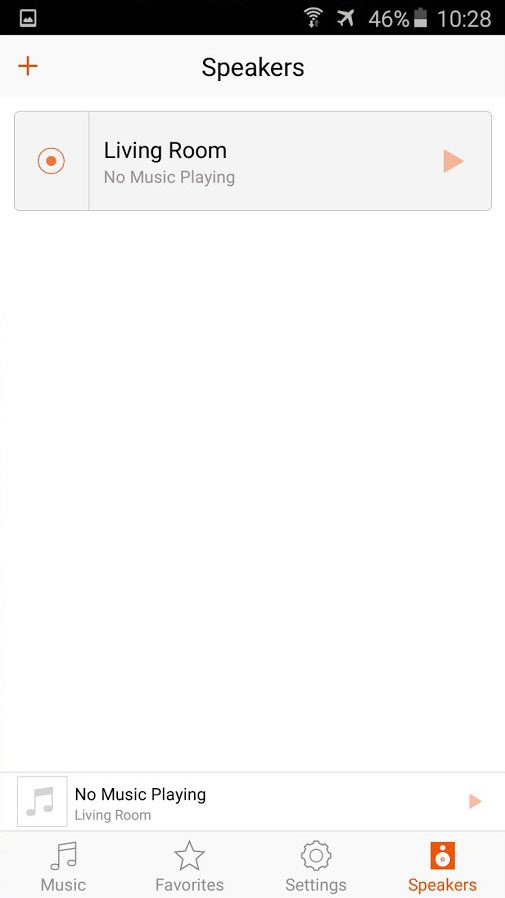Open the now playing bar
505x898 pixels.
point(252,801)
